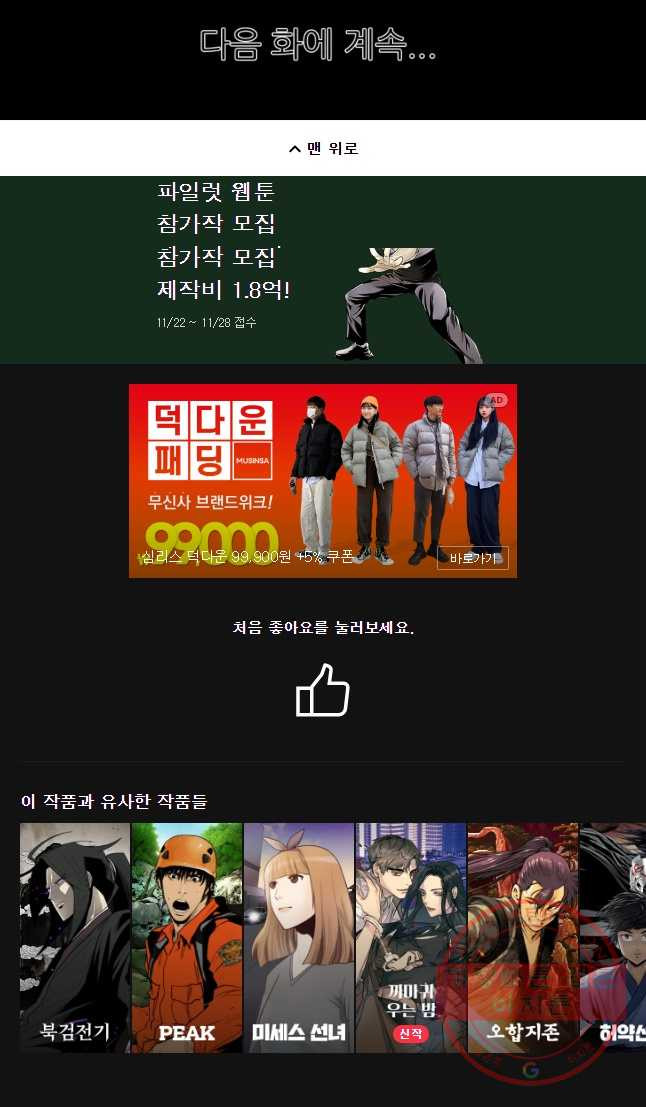
Task: Open the 오합지존 webtoon card
Action: pos(523,937)
